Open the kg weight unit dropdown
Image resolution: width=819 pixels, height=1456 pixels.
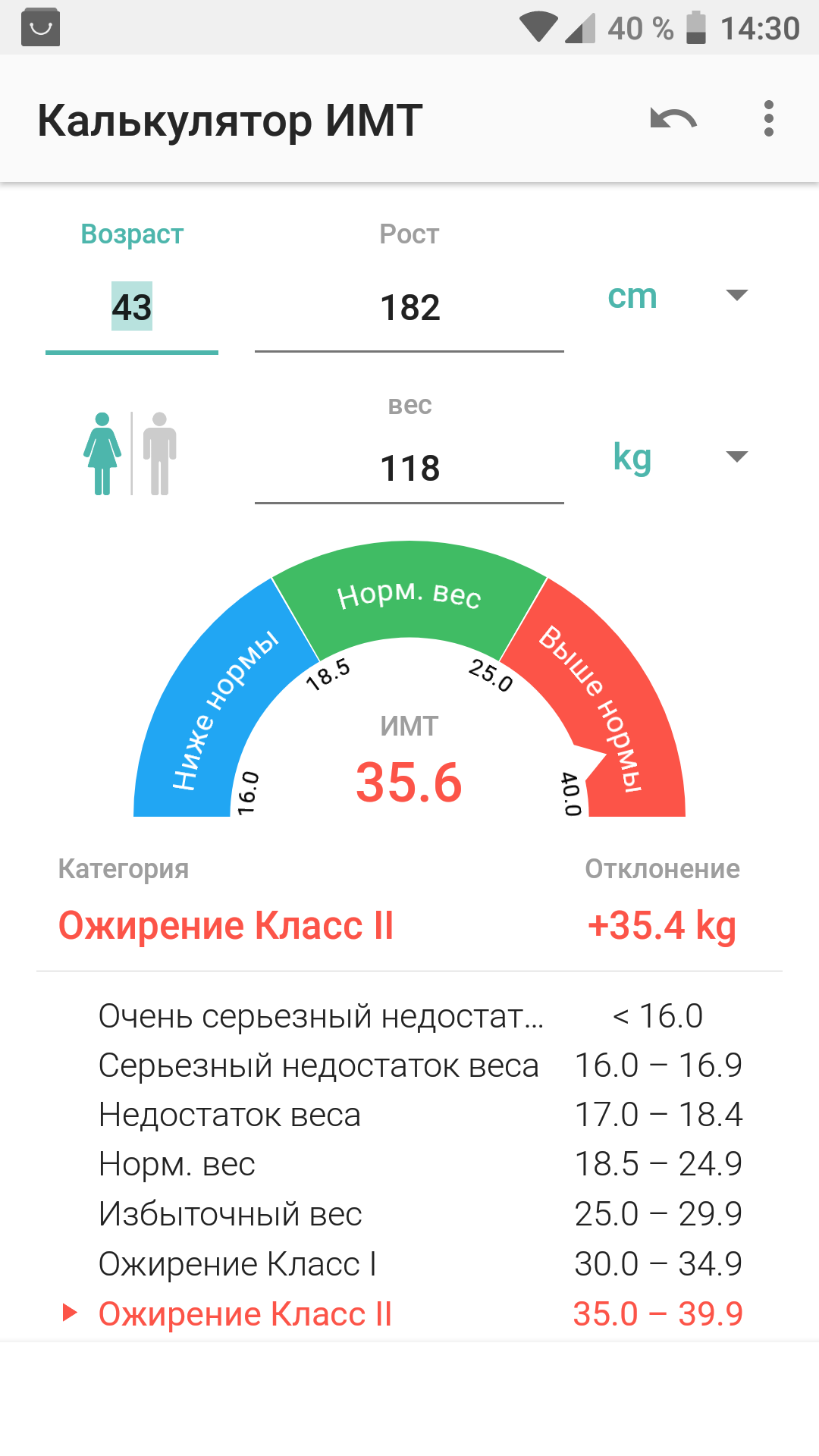pos(676,457)
